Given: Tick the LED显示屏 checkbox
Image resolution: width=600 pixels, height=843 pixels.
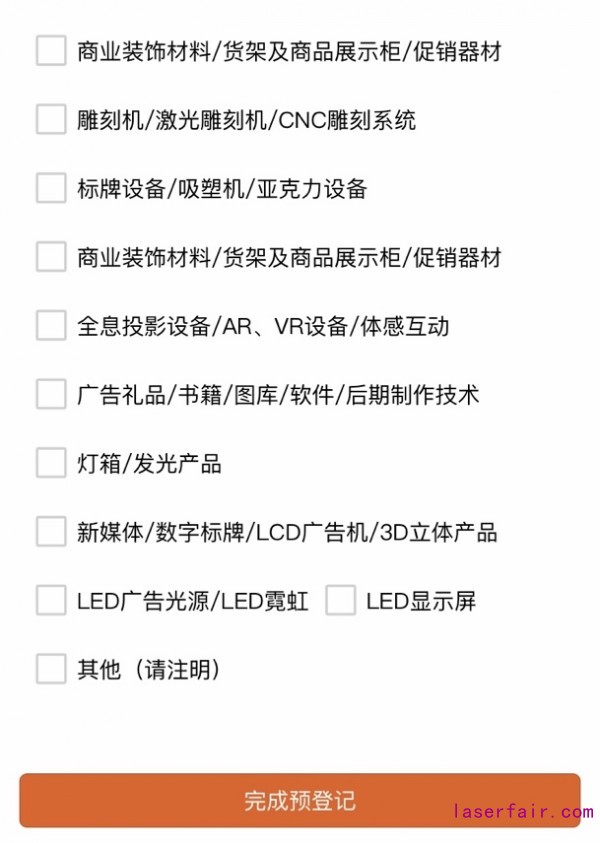Looking at the screenshot, I should click(341, 601).
